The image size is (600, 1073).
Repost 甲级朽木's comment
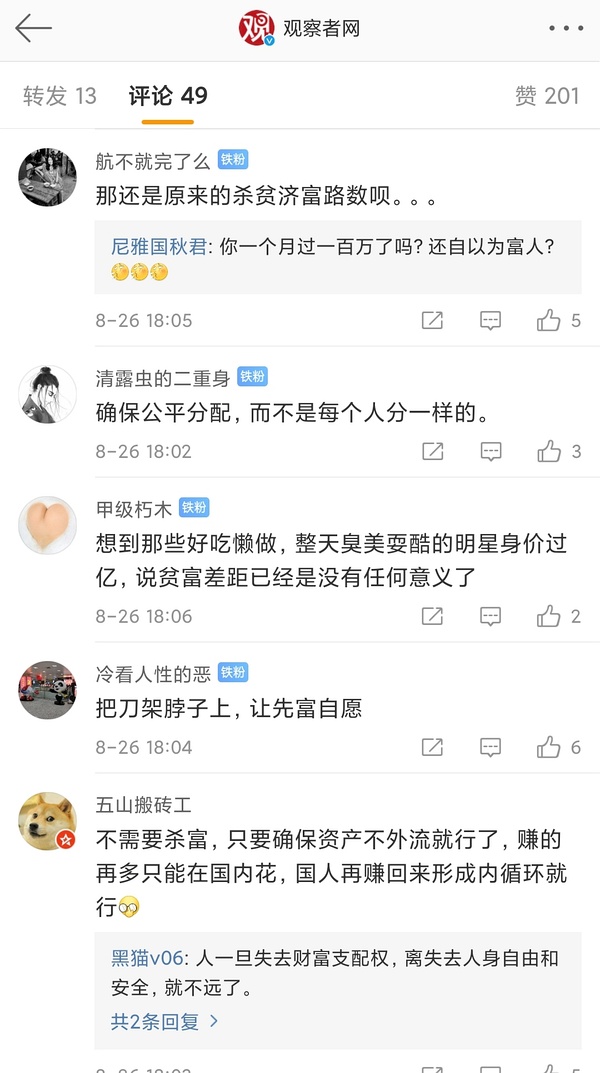tap(432, 616)
